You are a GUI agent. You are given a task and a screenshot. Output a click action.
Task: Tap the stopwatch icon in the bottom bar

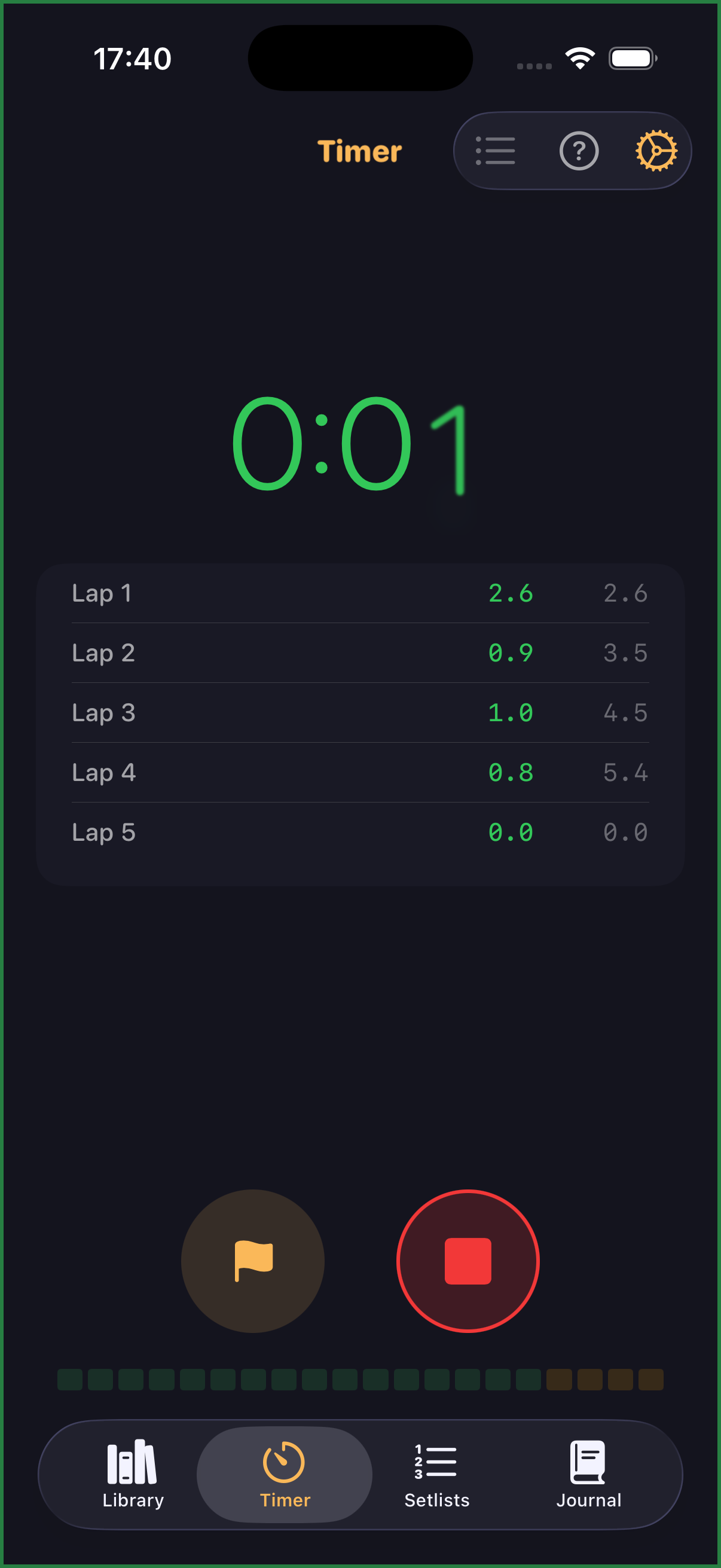tap(284, 1463)
